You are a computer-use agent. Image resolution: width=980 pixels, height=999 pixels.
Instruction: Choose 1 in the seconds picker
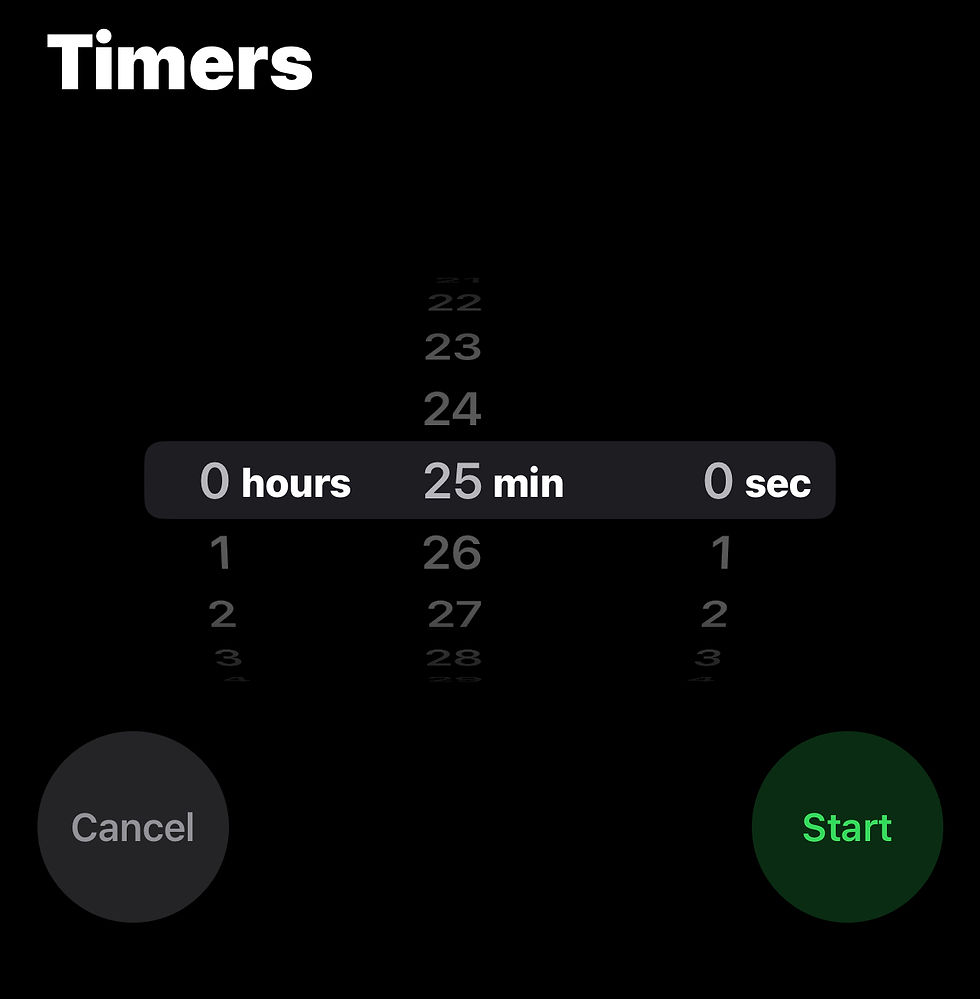pos(720,553)
